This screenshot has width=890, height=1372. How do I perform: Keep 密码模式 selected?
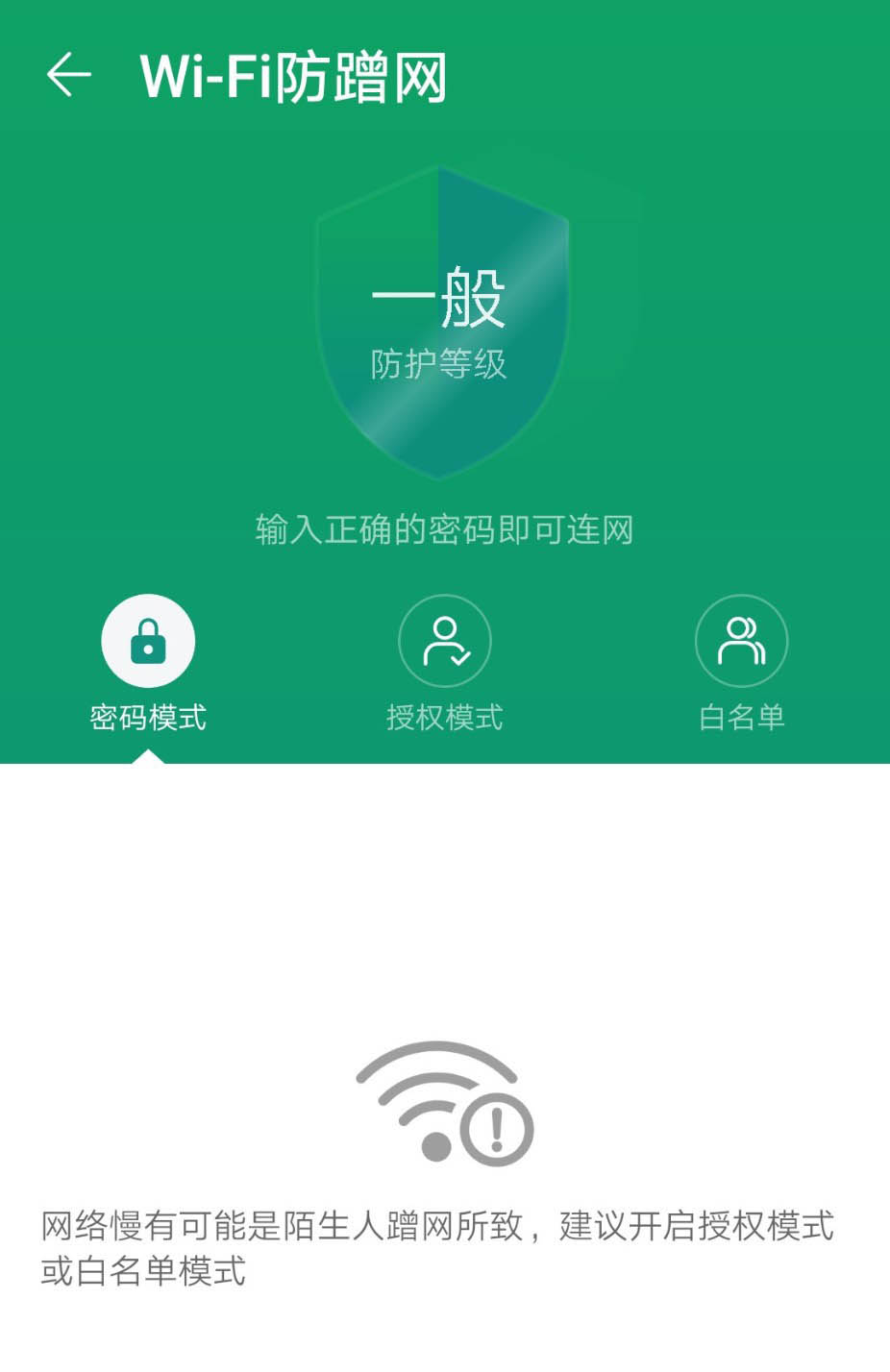pos(148,715)
